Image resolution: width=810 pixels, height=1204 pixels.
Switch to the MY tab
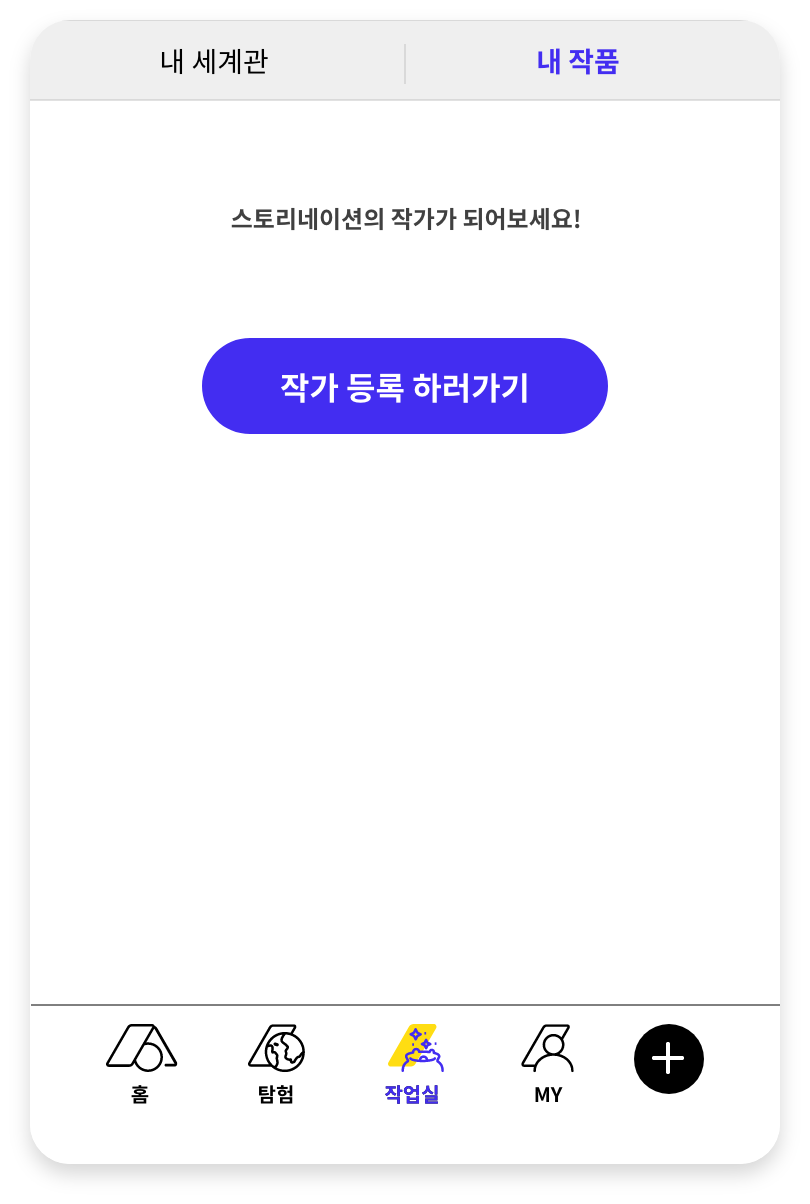548,1064
